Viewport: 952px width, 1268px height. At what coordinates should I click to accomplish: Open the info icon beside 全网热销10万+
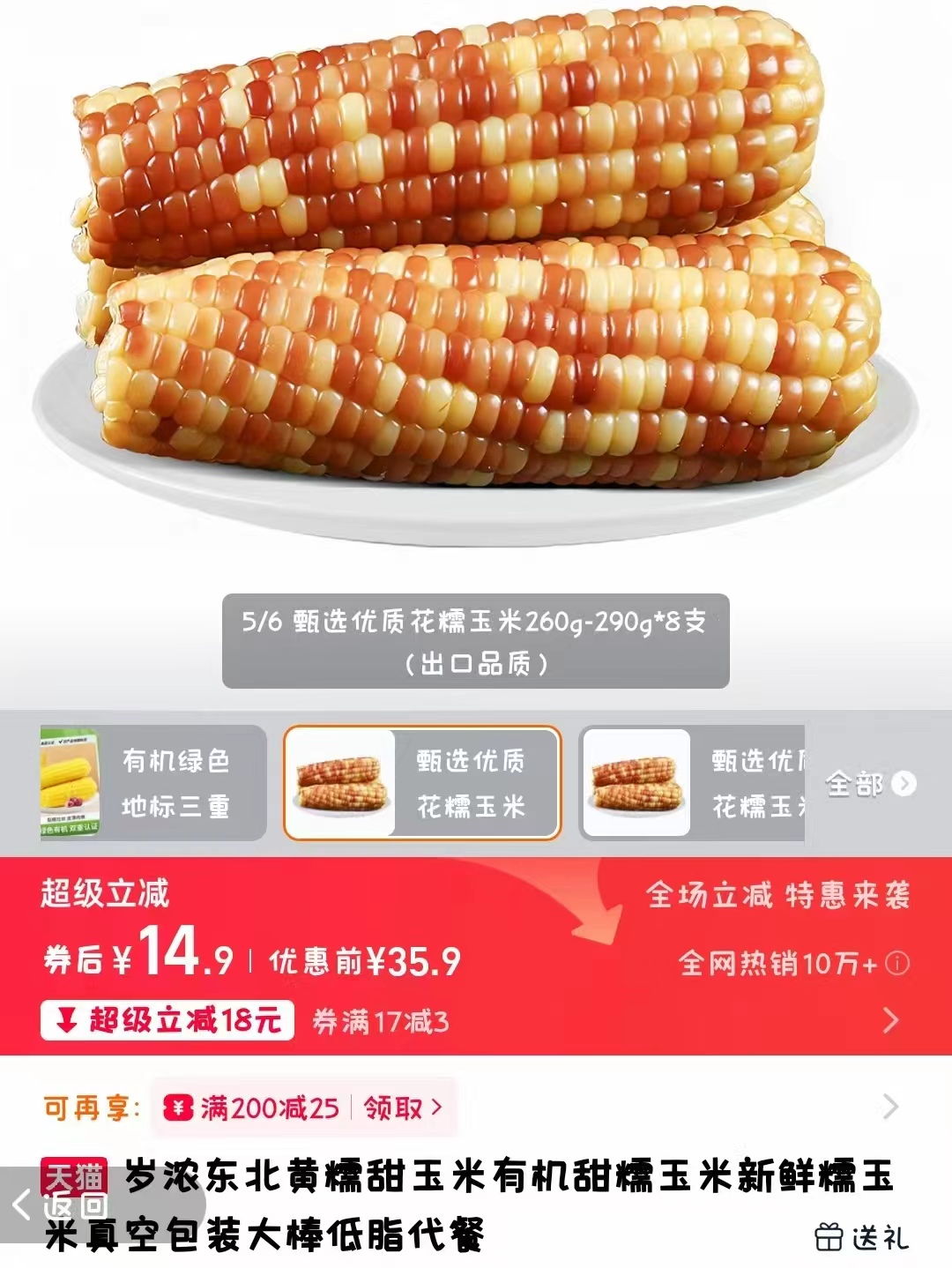tap(897, 963)
